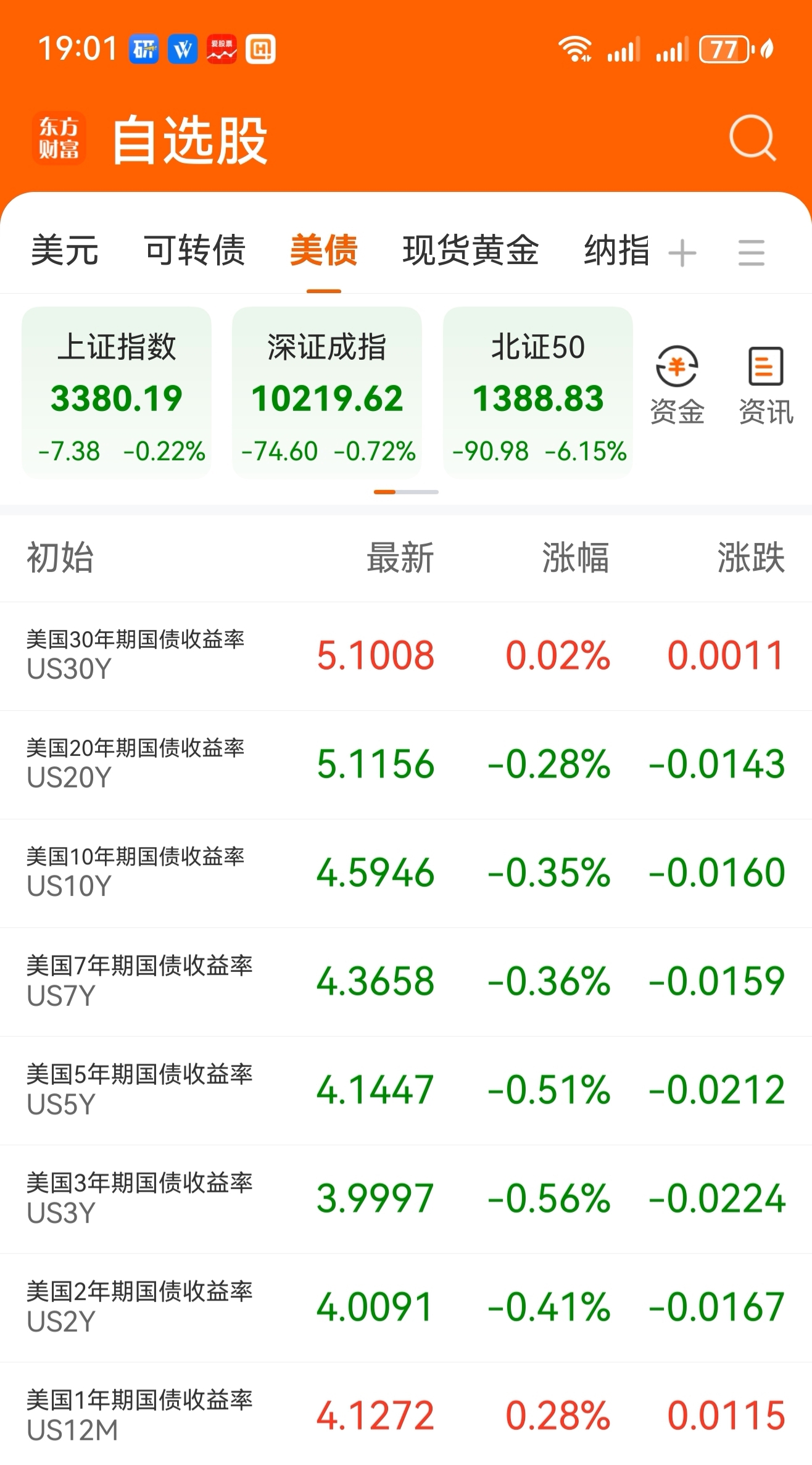
Task: Open the search magnifier icon
Action: [752, 138]
